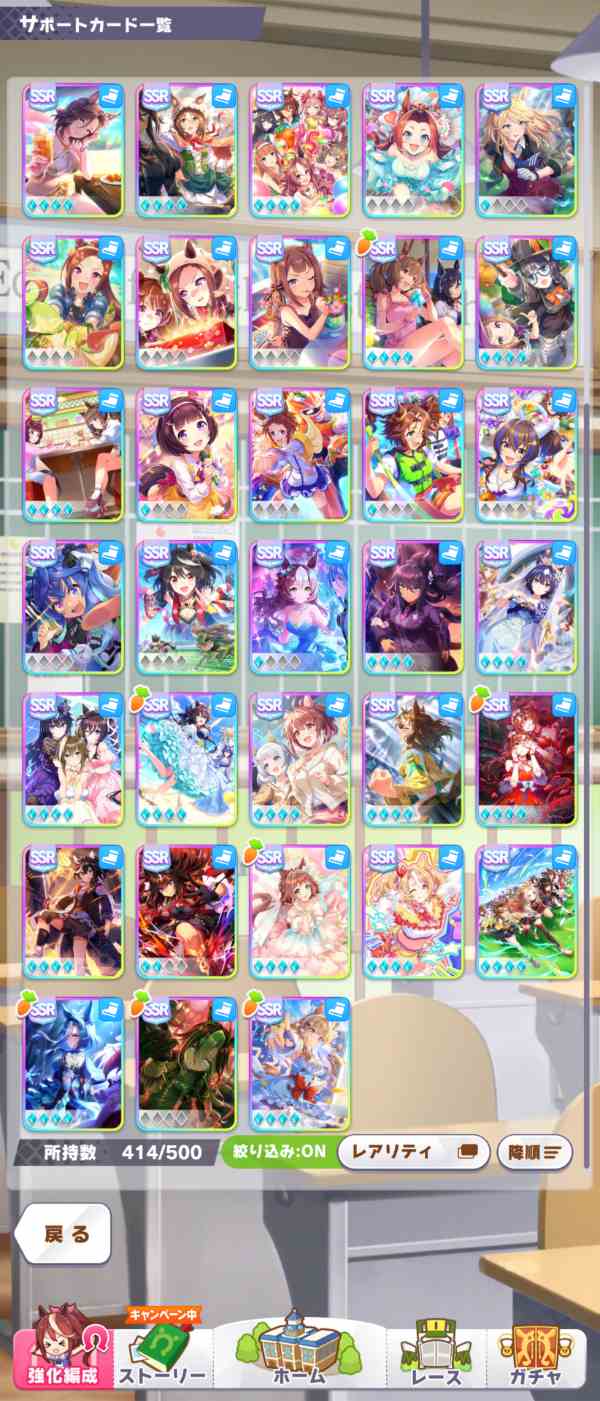The width and height of the screenshot is (600, 1401).
Task: Open the SSR card of girls racing on turf
Action: (527, 910)
